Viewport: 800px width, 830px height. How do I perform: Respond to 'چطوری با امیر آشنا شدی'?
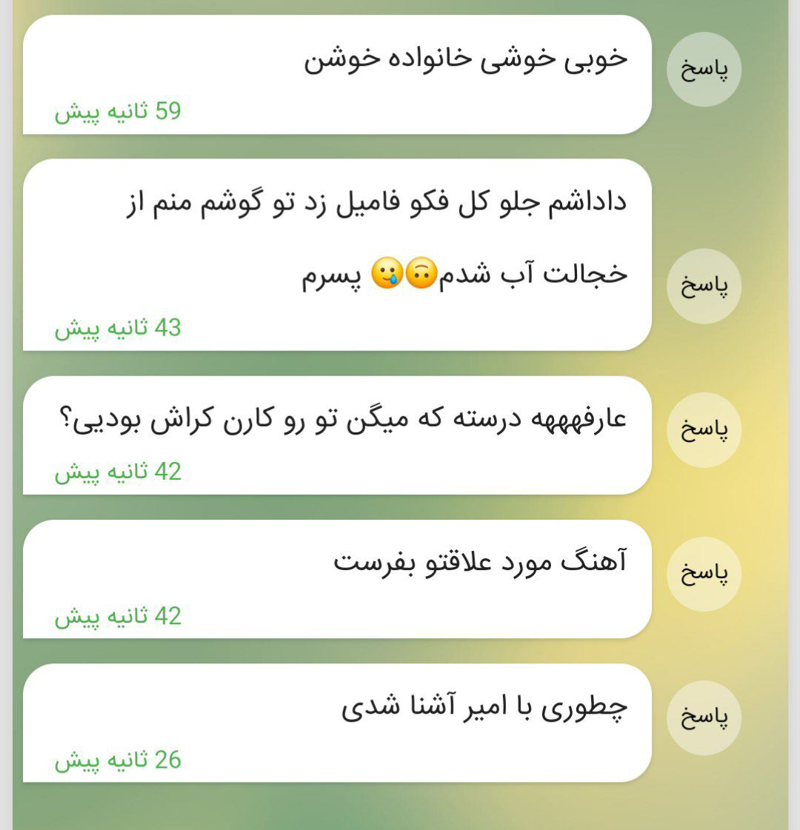pyautogui.click(x=704, y=718)
